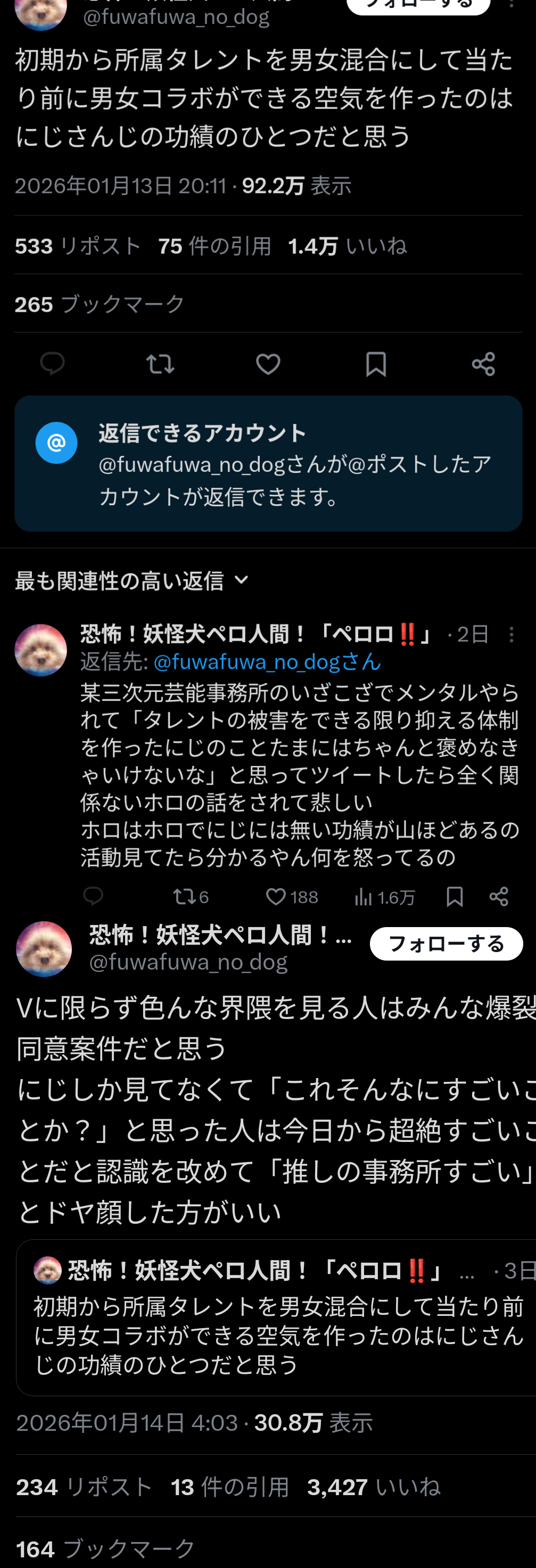
Task: Share the main post above 返信できるアカウント
Action: 483,364
